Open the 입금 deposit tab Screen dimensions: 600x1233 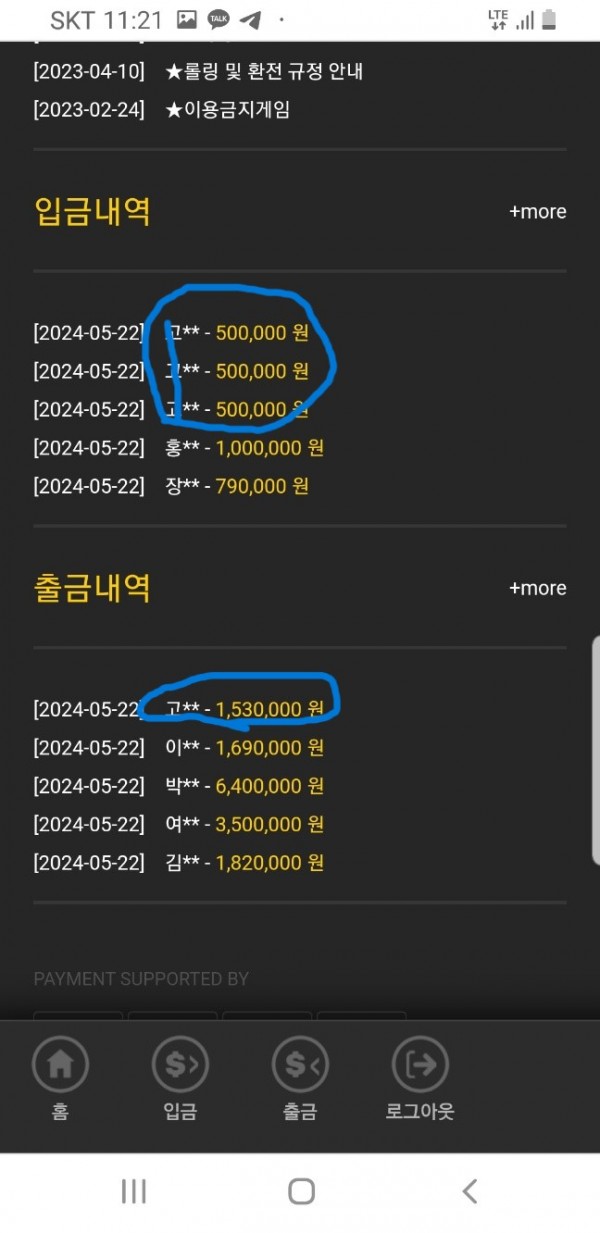pyautogui.click(x=180, y=1078)
